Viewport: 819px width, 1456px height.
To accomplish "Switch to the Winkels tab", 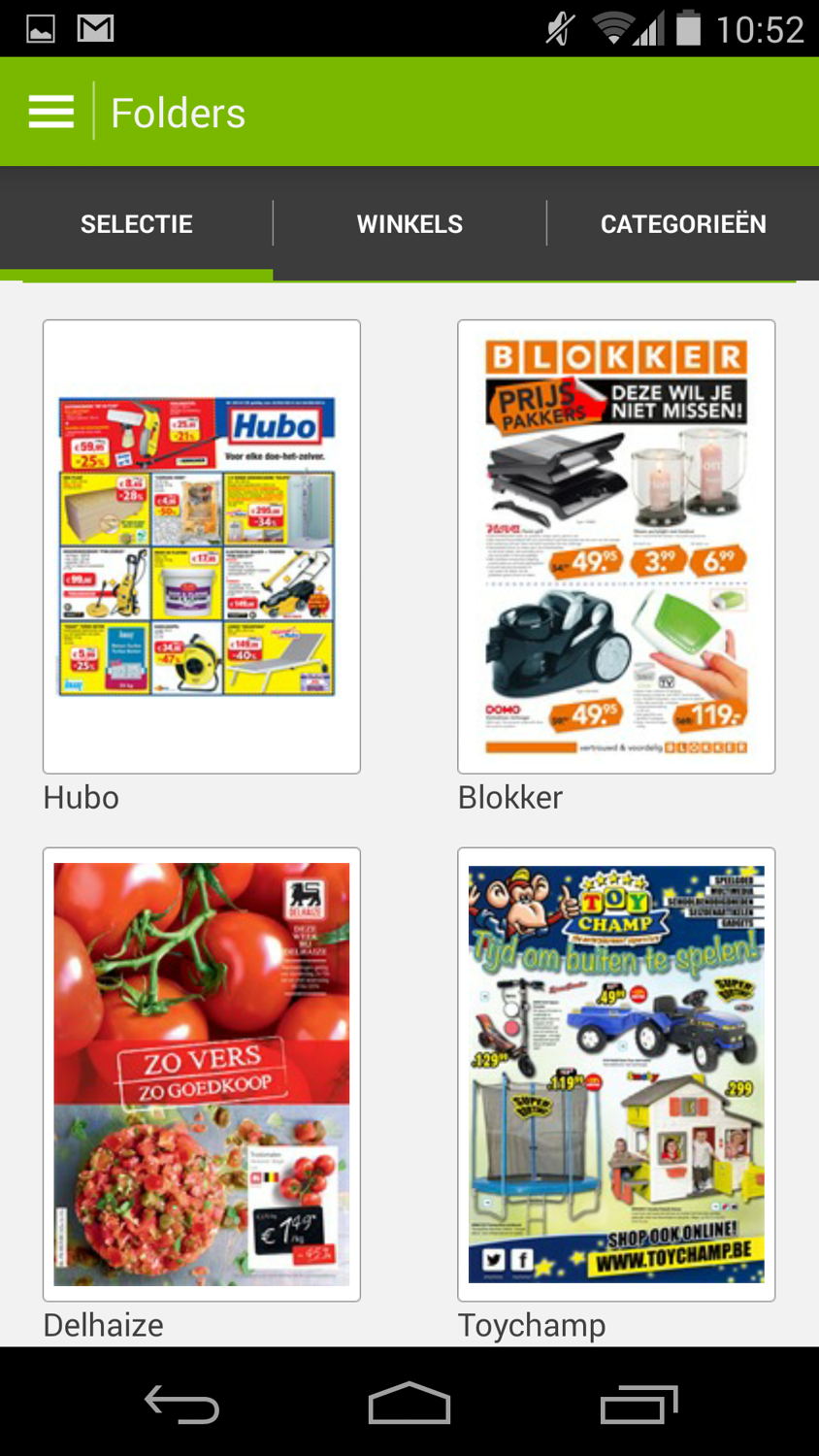I will point(409,224).
